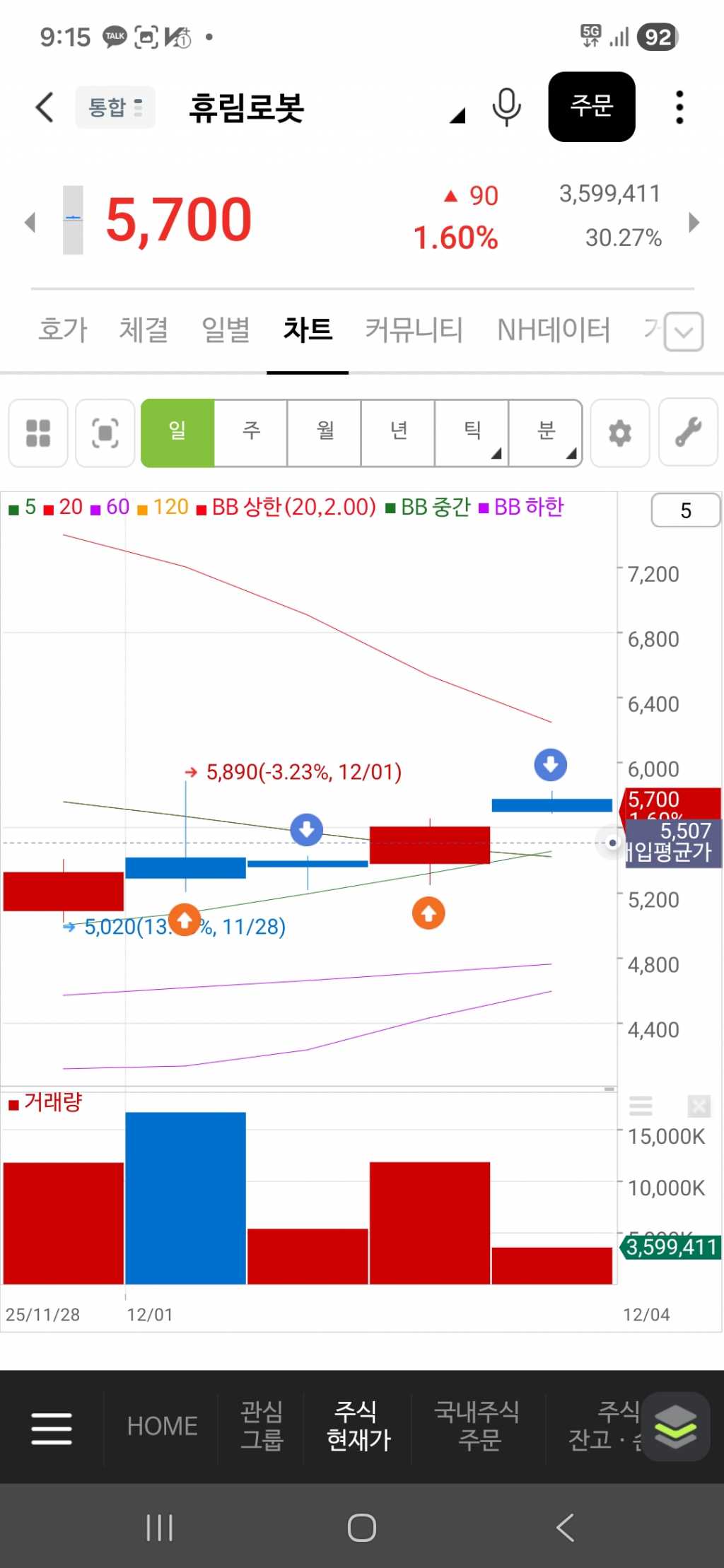Select the 분 minute chart period
This screenshot has width=724, height=1568.
(x=546, y=432)
